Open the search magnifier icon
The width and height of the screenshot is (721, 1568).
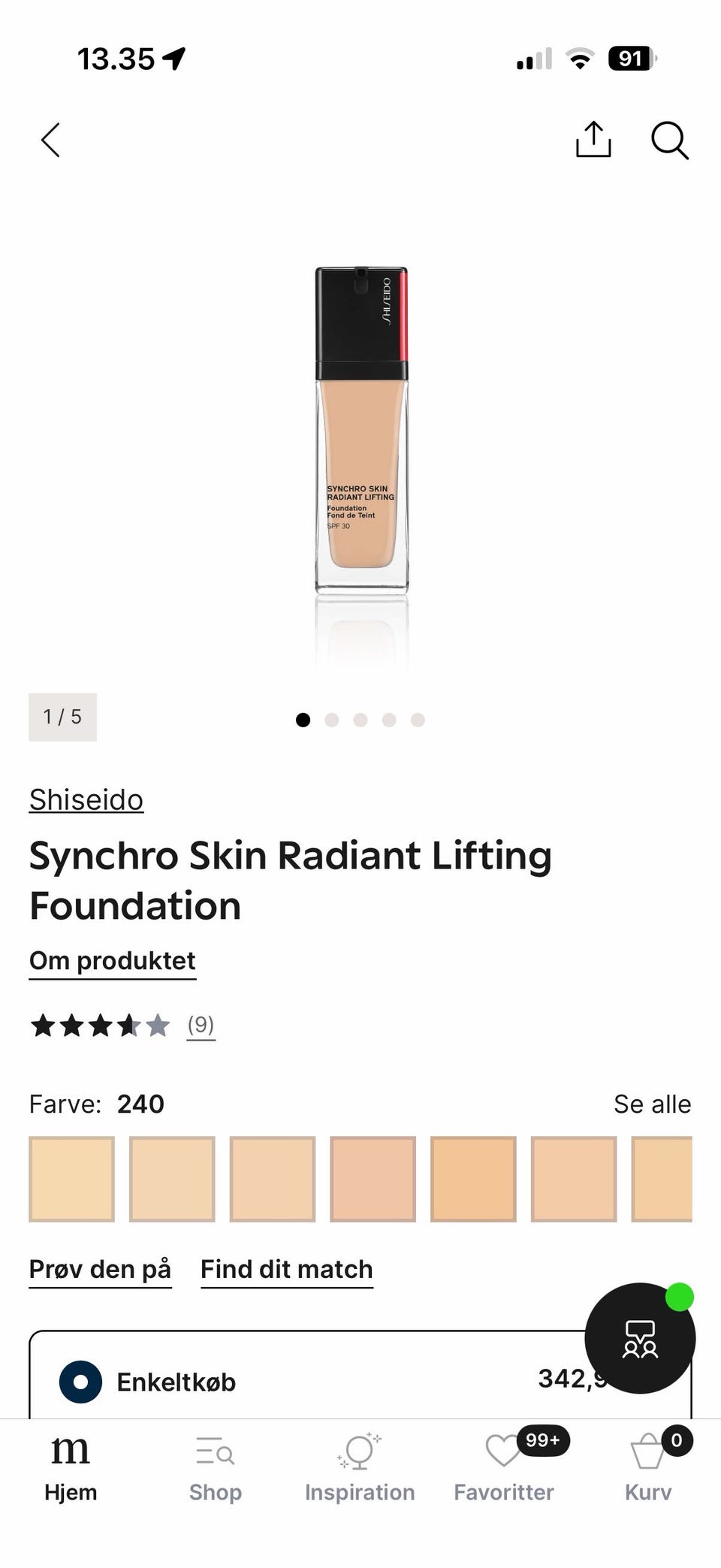[669, 140]
